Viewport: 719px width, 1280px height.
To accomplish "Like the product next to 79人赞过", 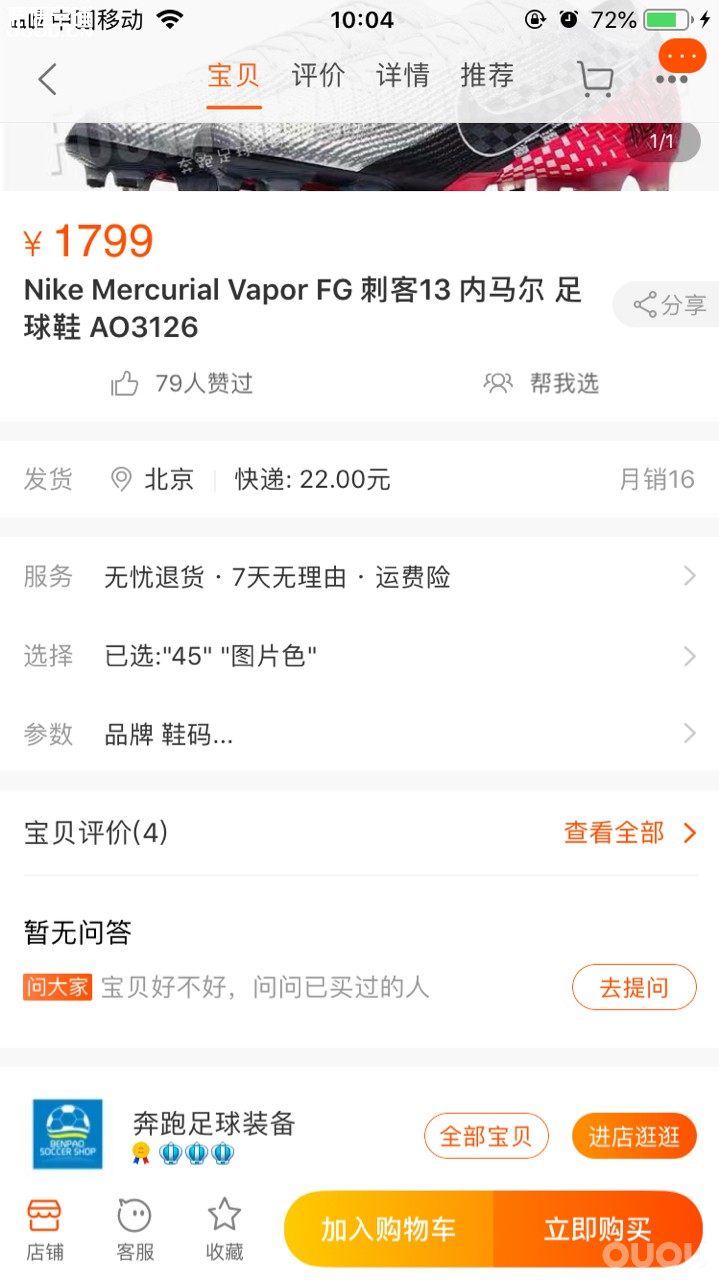I will click(125, 384).
